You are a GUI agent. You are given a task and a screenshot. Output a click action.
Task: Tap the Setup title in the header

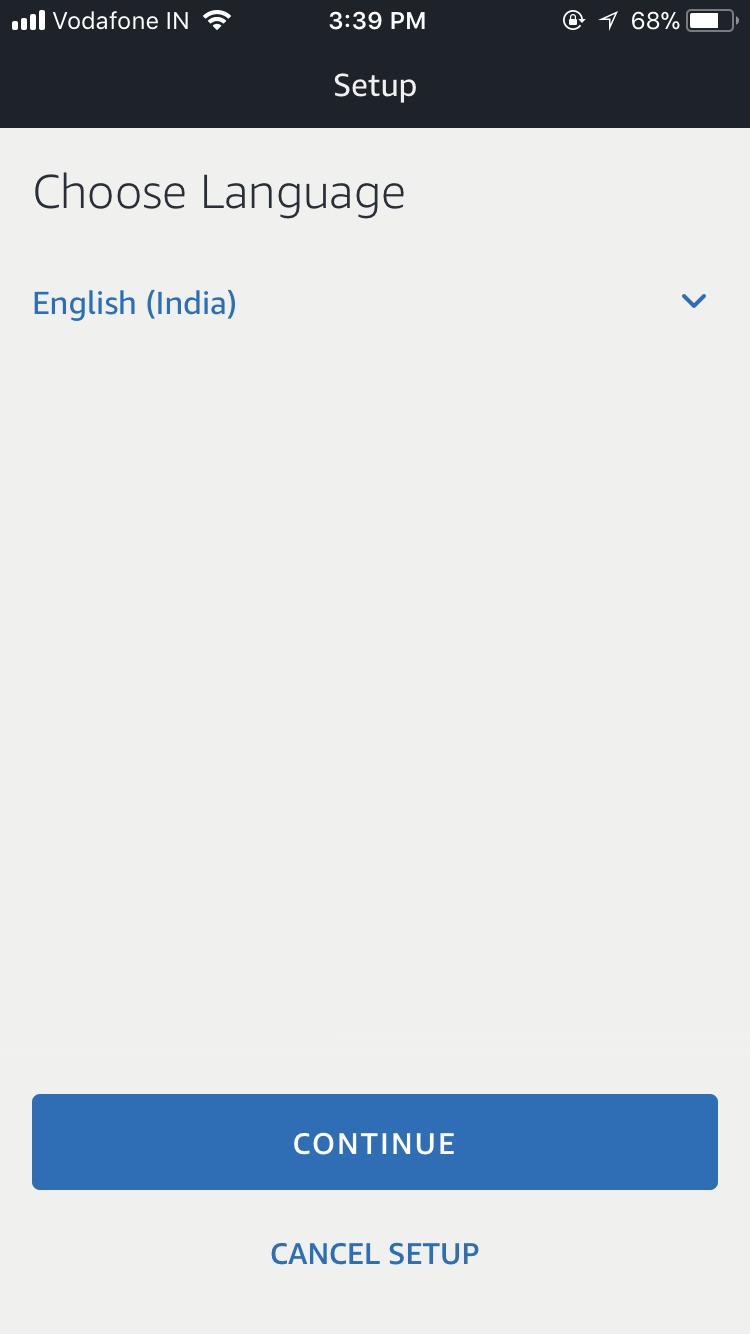[x=374, y=85]
